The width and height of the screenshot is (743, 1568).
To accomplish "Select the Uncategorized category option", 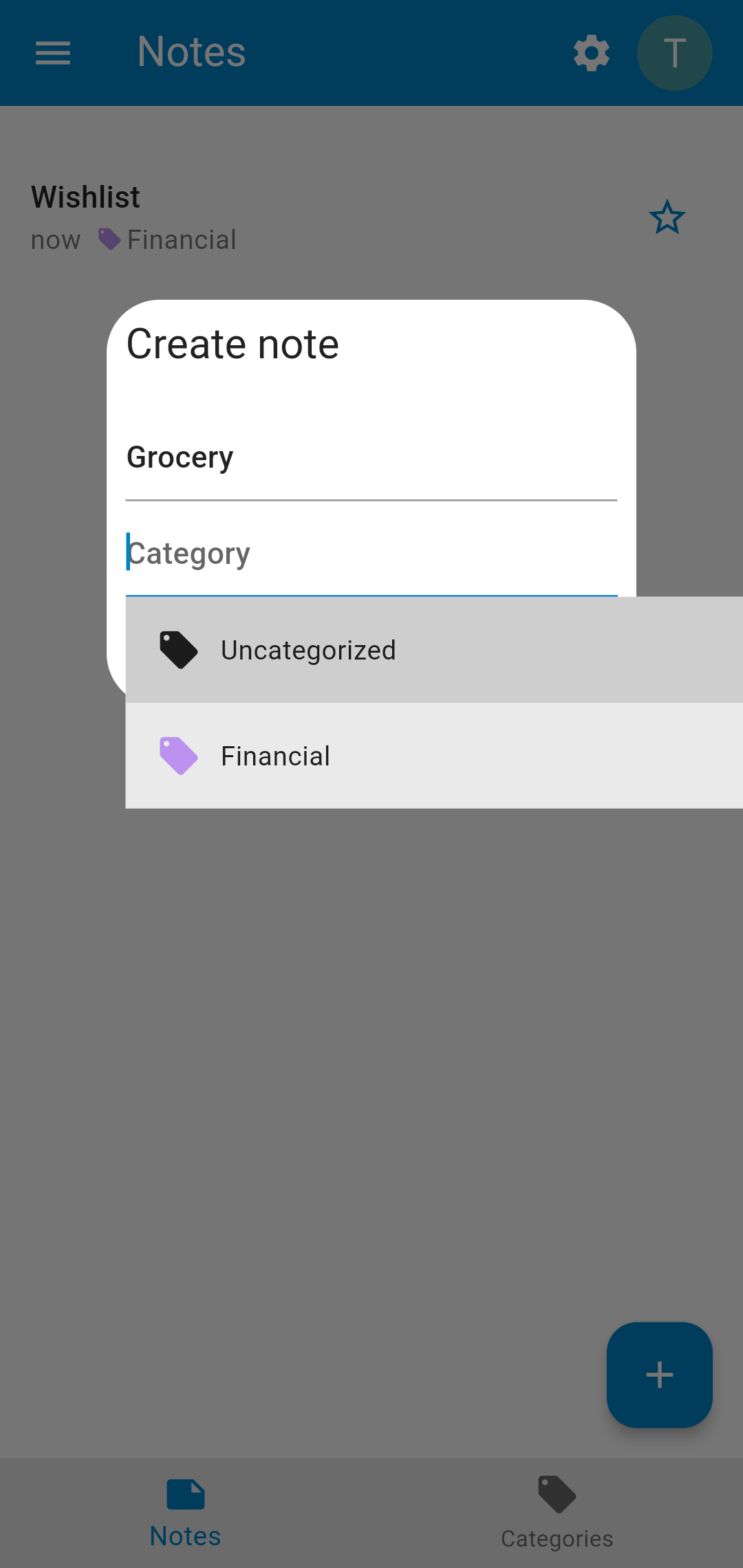I will (434, 650).
